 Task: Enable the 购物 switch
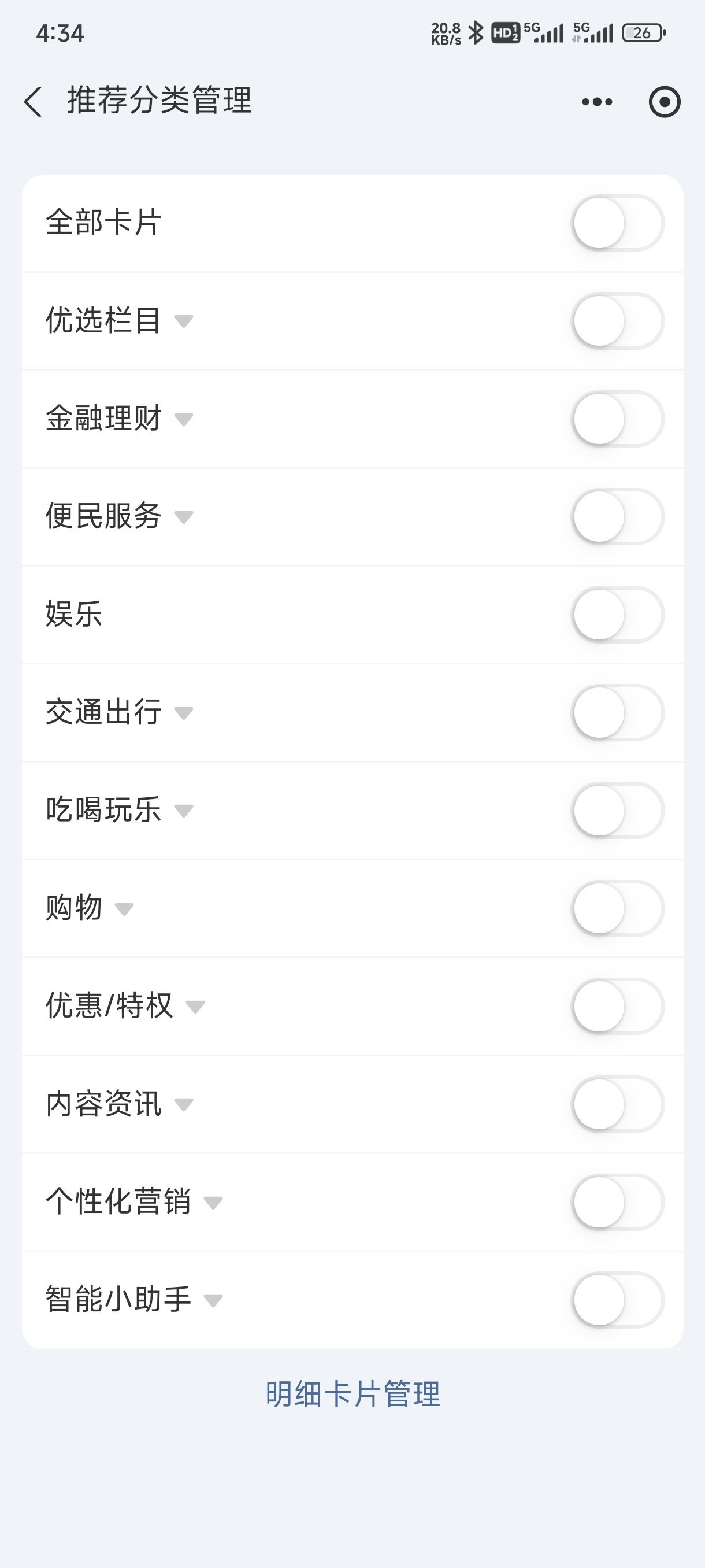(617, 909)
